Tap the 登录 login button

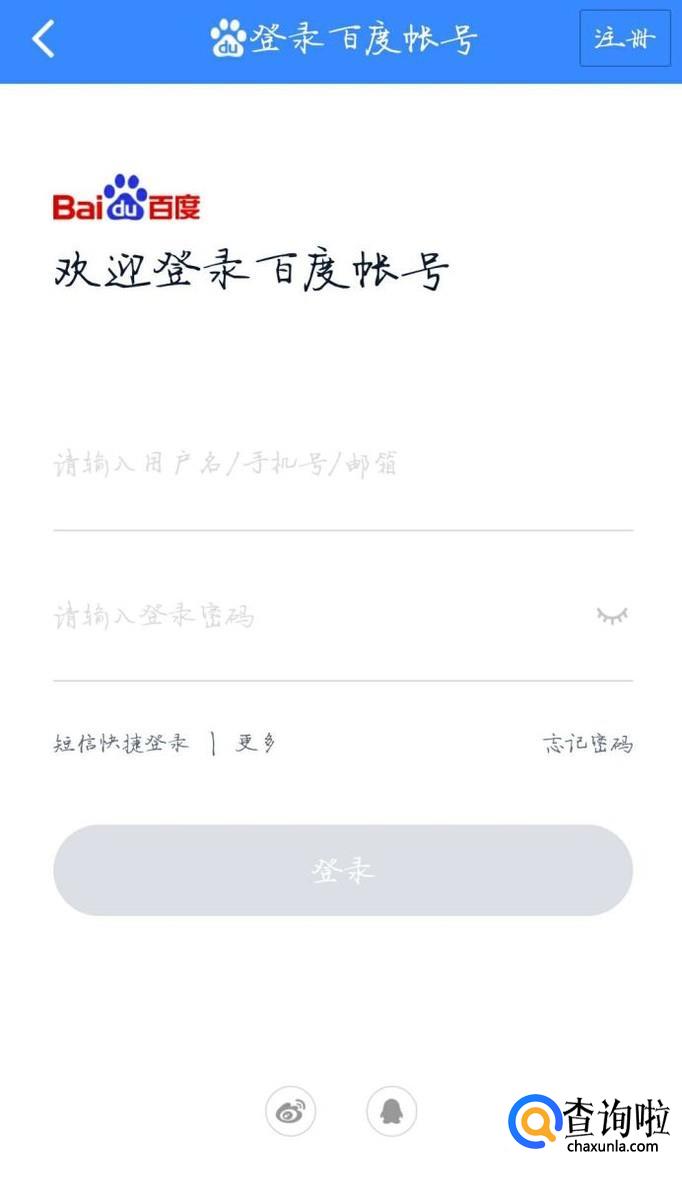(x=342, y=870)
